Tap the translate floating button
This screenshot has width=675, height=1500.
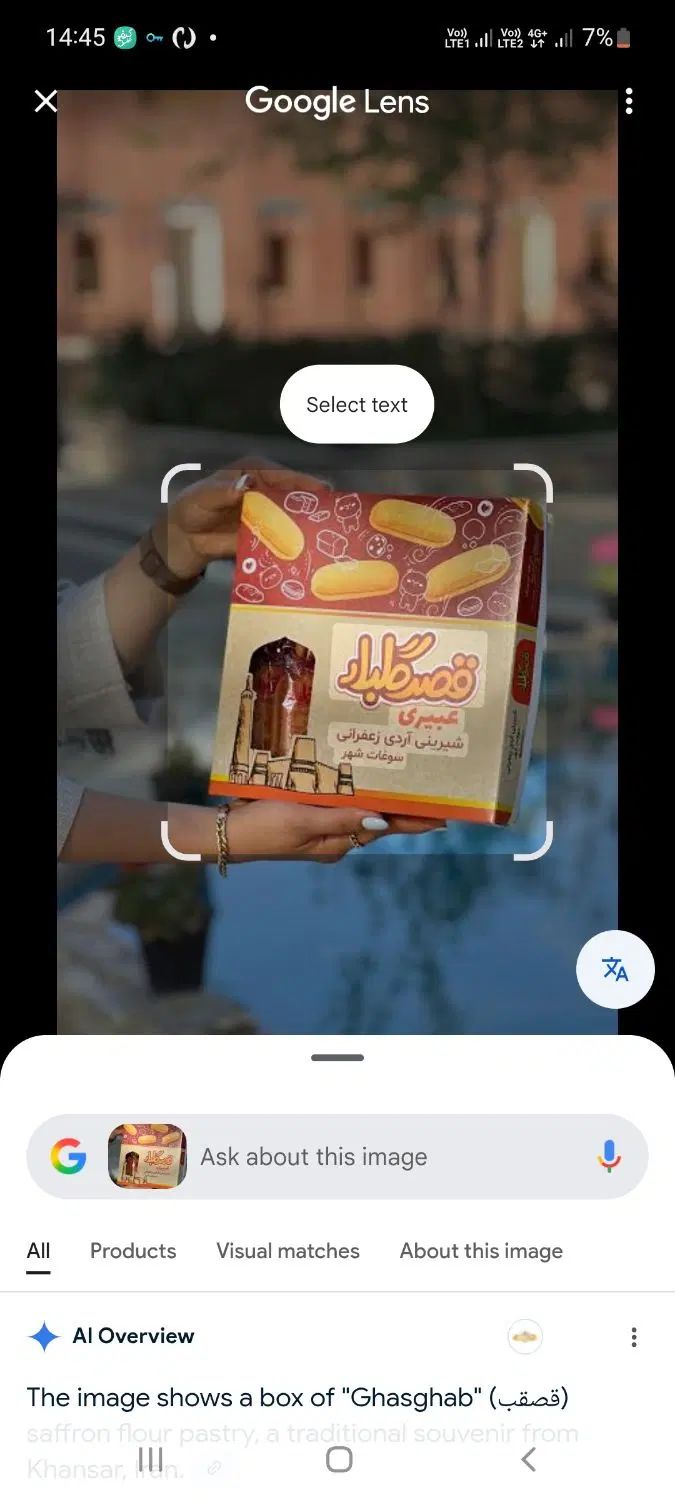[615, 969]
